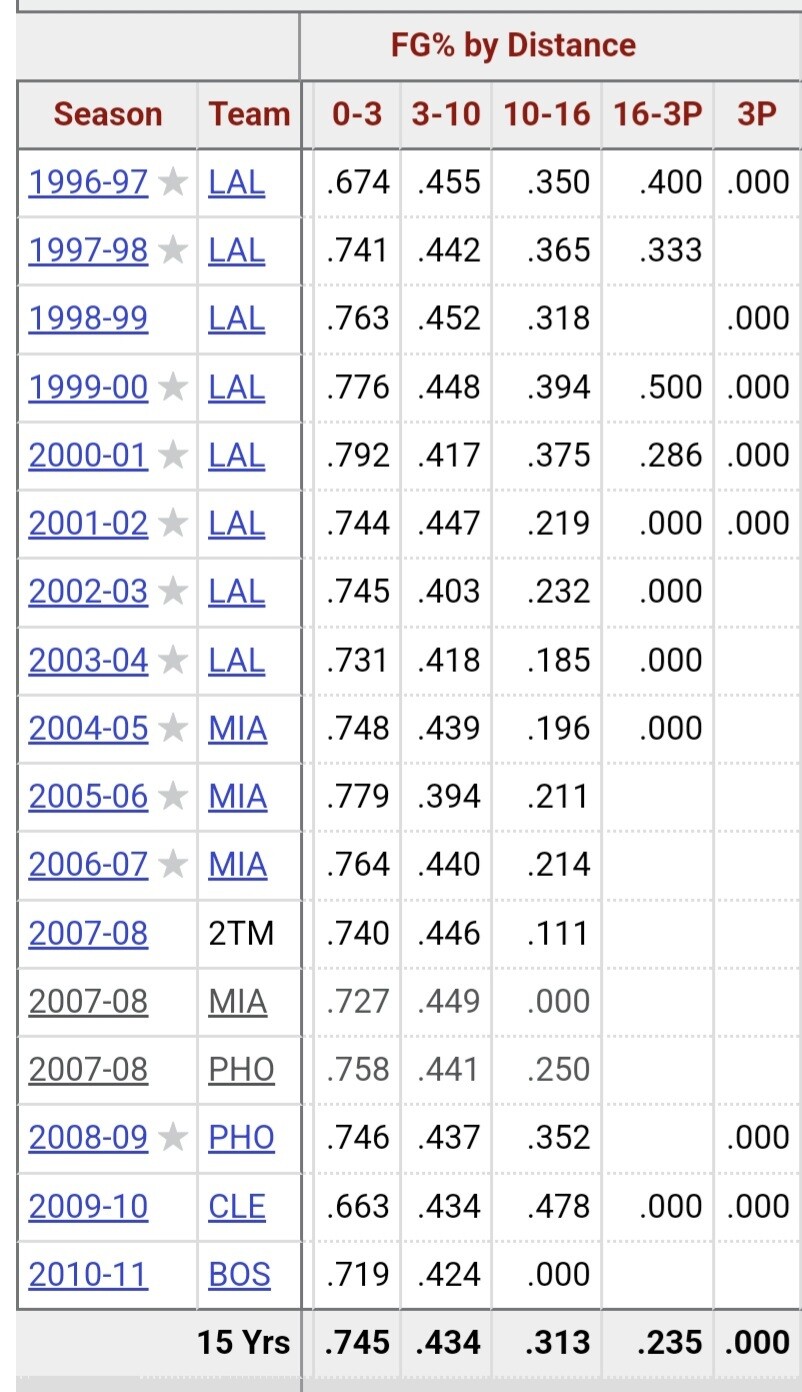Viewport: 802px width, 1392px height.
Task: Go to the 1998-99 season page
Action: pyautogui.click(x=88, y=318)
